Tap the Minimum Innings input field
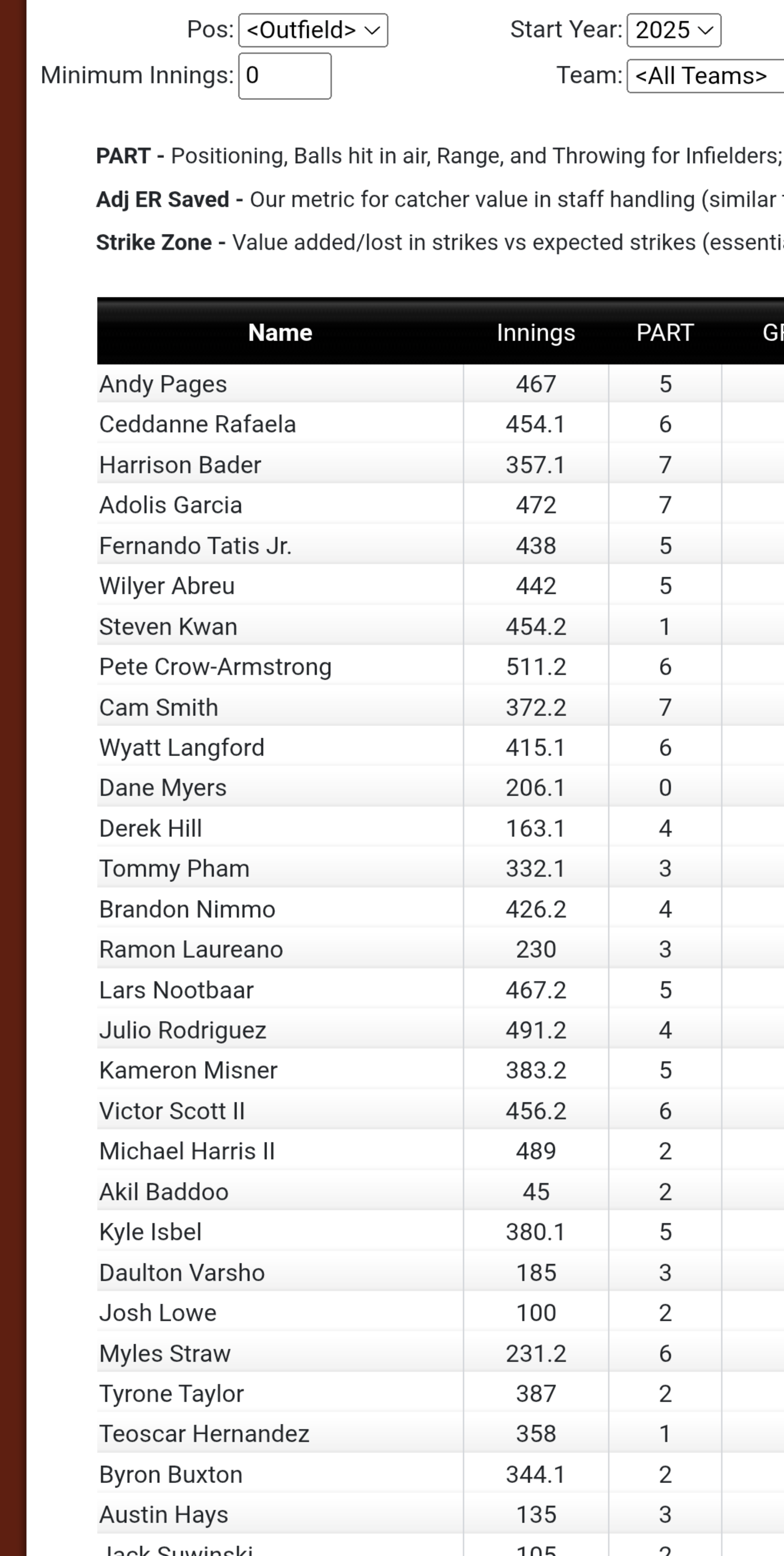784x1556 pixels. [285, 76]
